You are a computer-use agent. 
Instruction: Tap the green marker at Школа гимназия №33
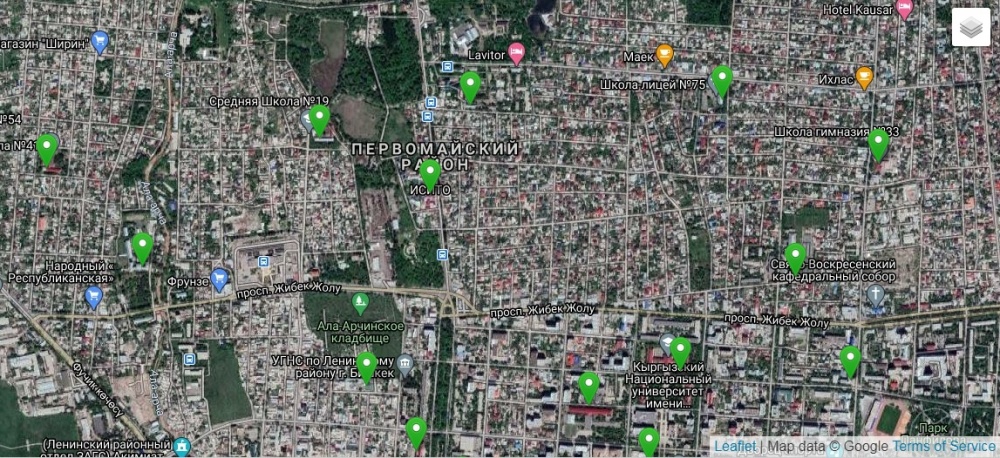point(878,143)
